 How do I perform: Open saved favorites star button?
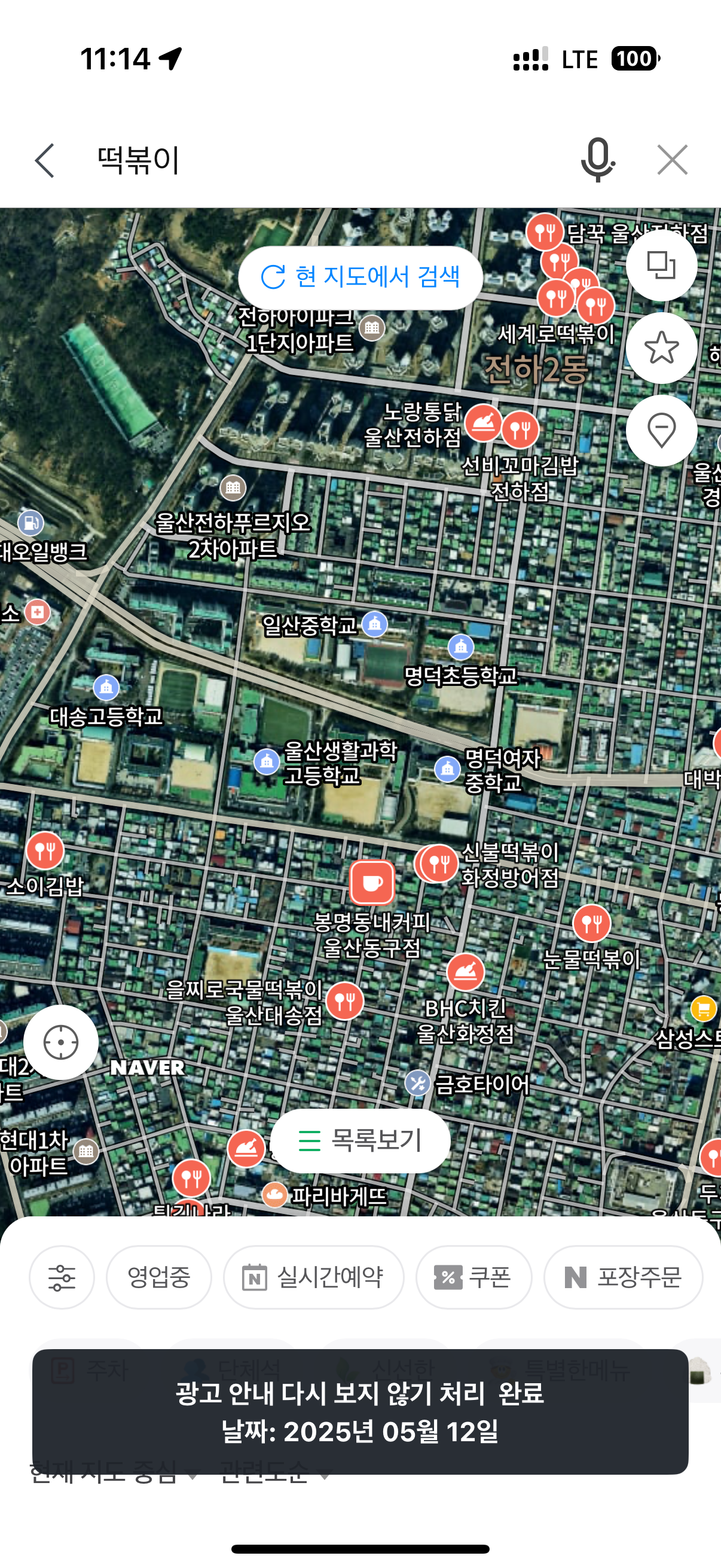coord(661,348)
